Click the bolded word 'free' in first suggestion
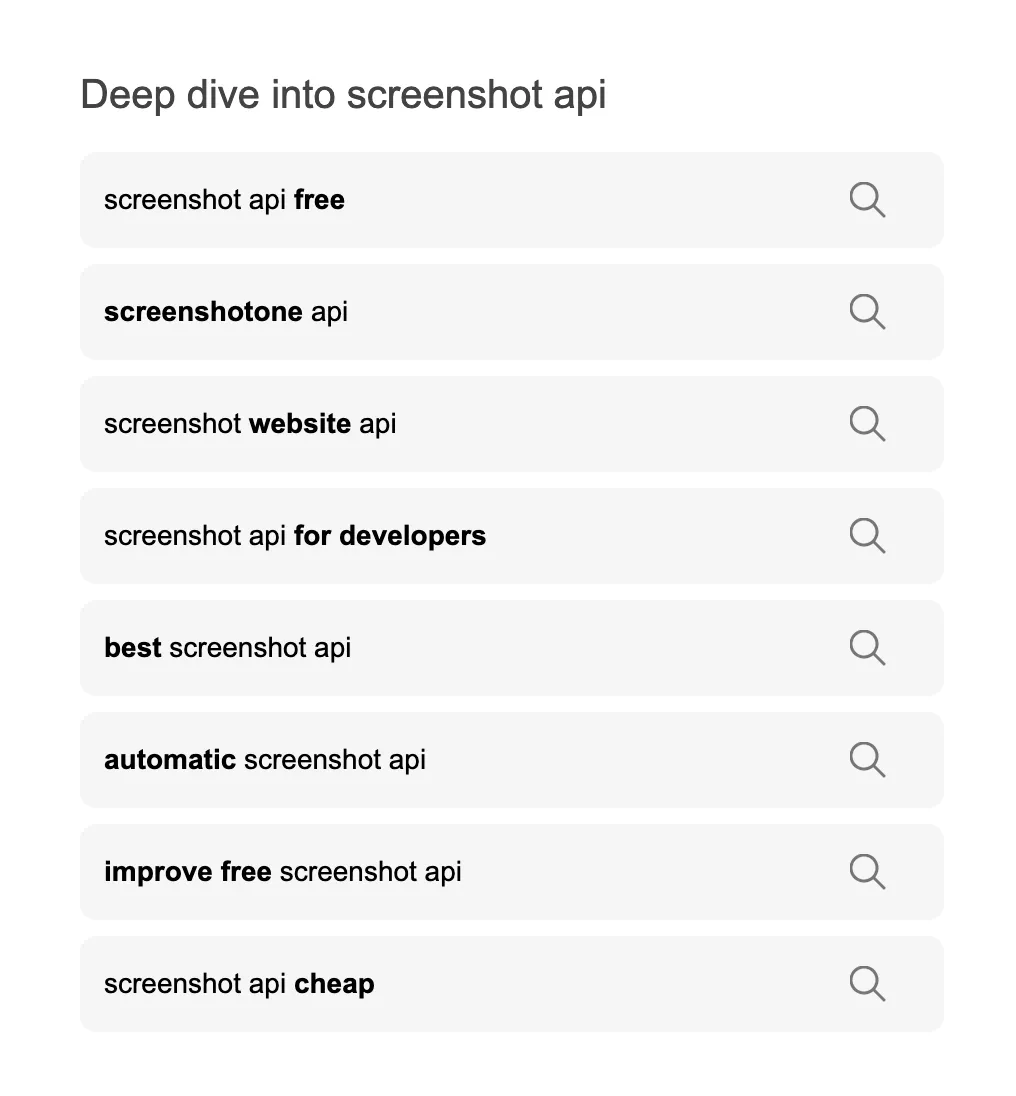Image resolution: width=1016 pixels, height=1096 pixels. (x=320, y=200)
